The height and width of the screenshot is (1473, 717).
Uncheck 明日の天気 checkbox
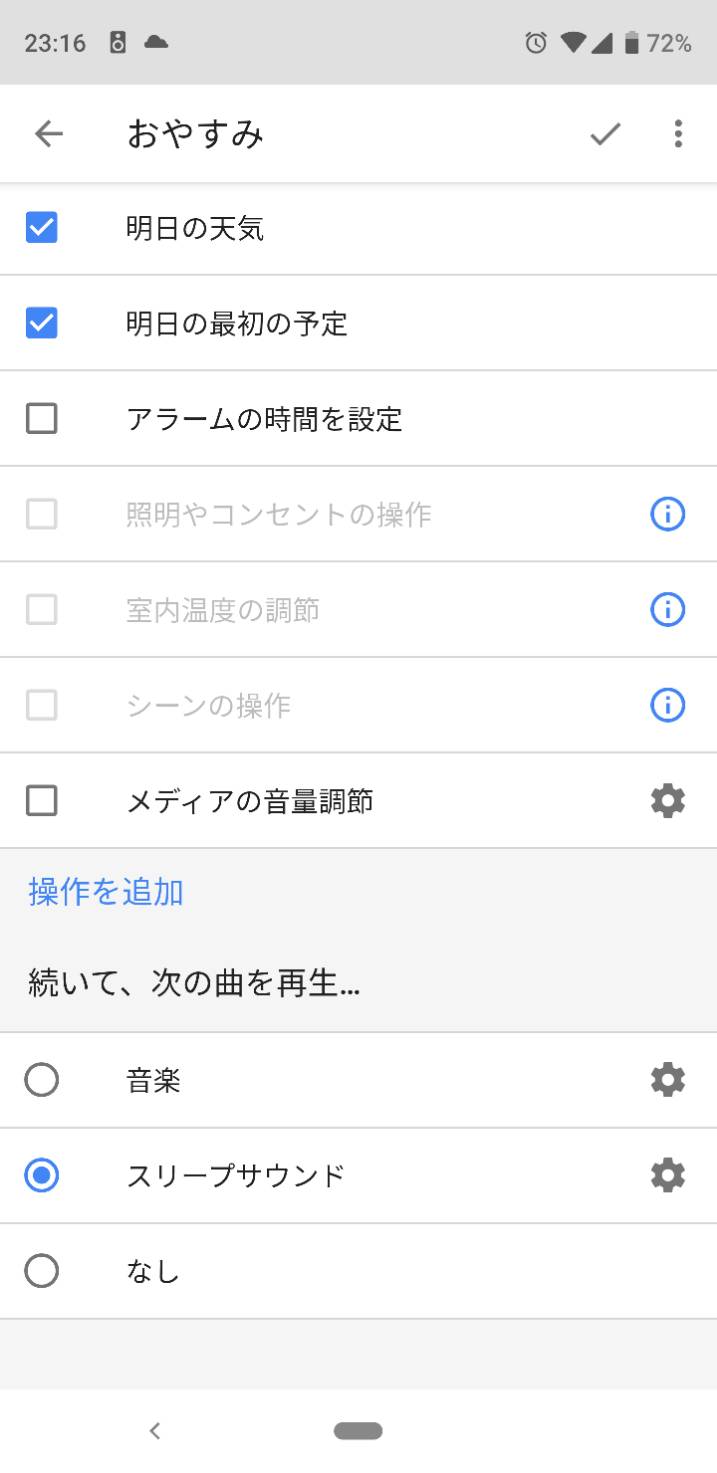(41, 228)
